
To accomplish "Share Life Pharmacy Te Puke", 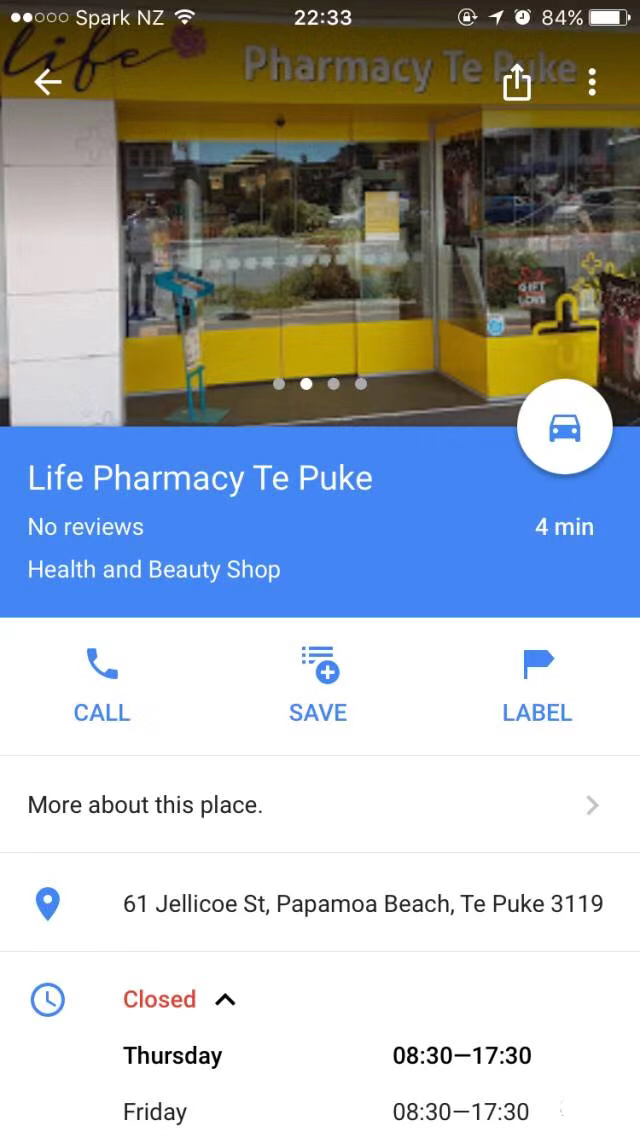I will coord(516,83).
